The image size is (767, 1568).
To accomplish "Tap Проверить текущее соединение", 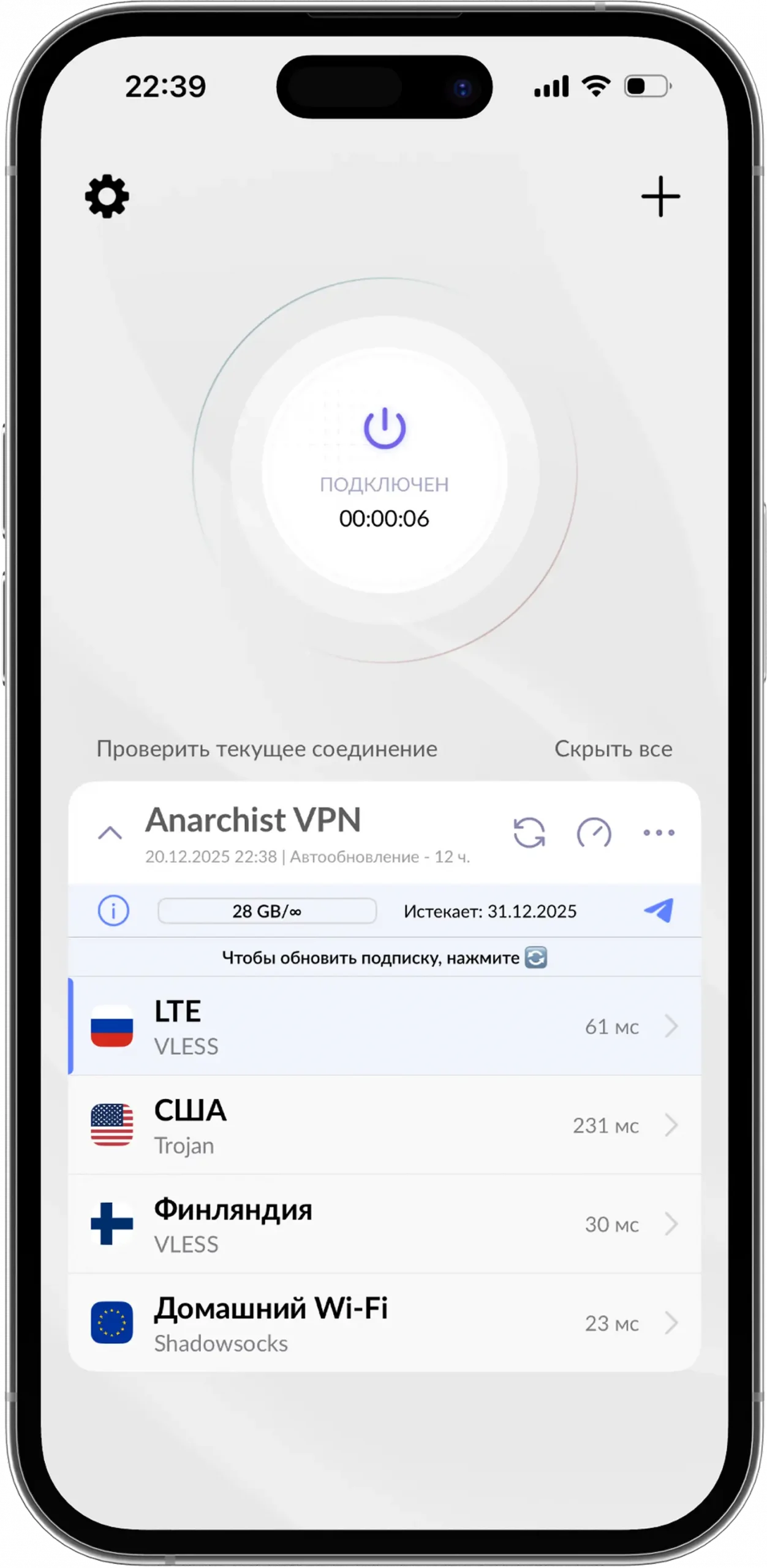I will (x=266, y=749).
